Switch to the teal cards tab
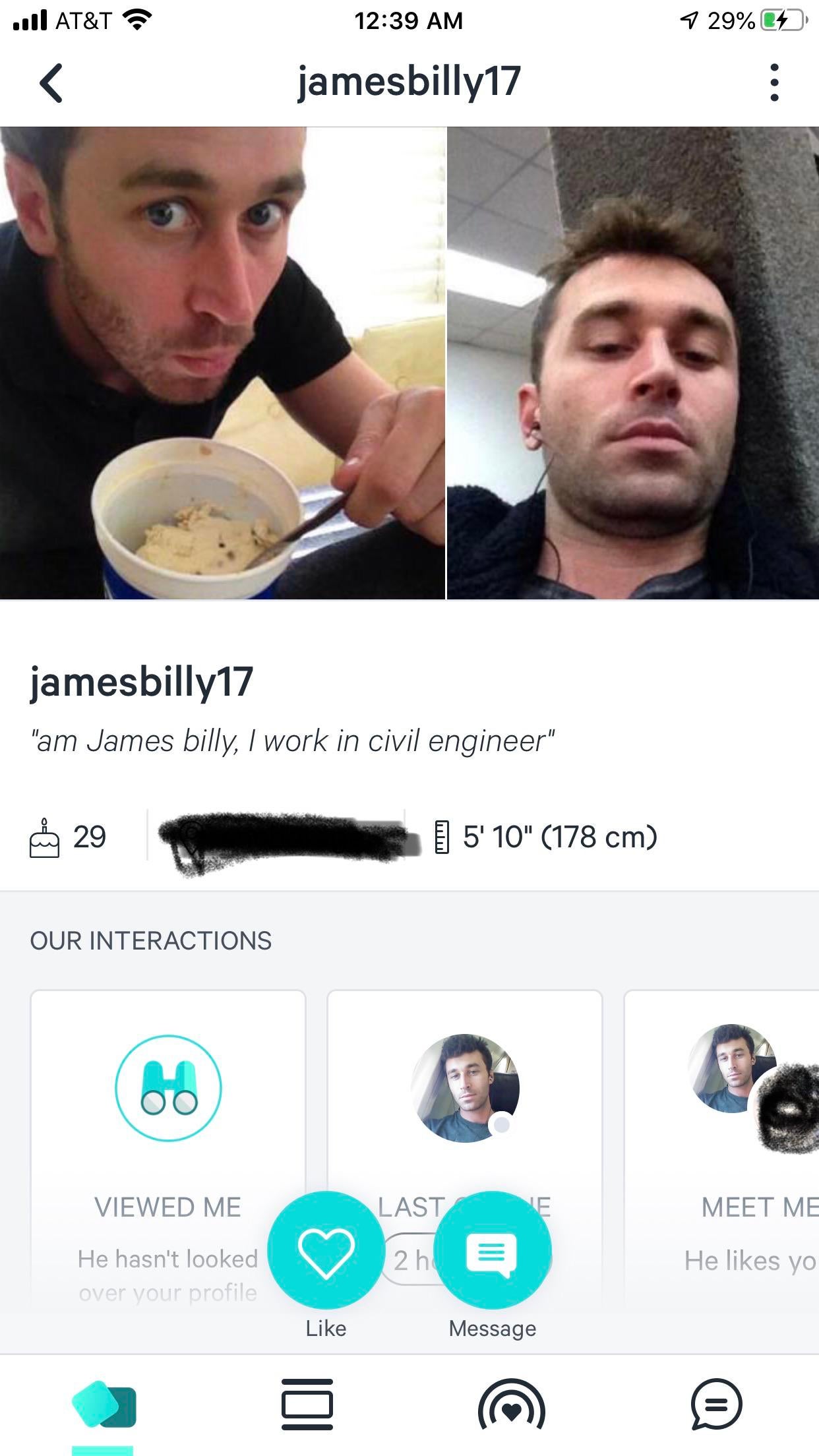This screenshot has width=819, height=1456. coord(104,1404)
